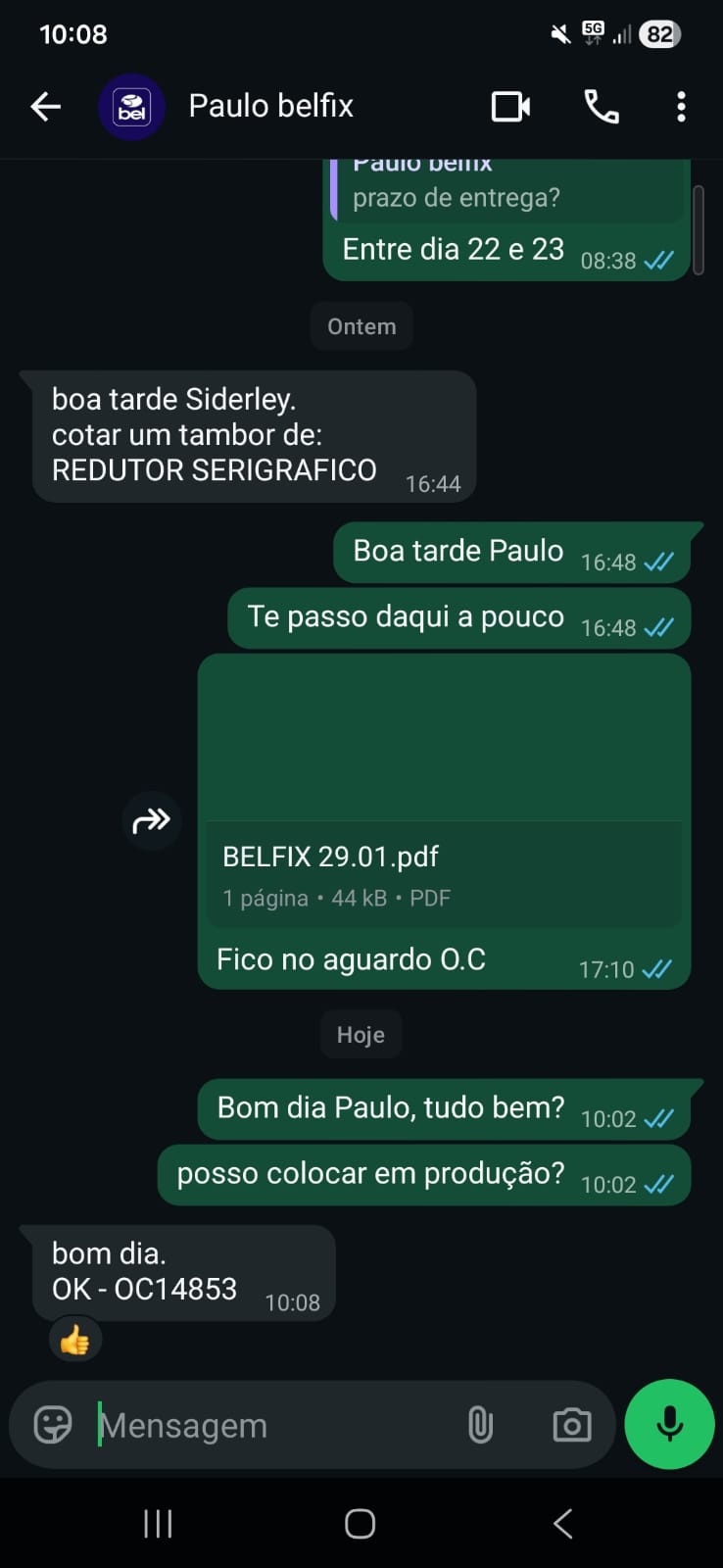Jump to quoted 'prazo de entrega?' message
Image resolution: width=723 pixels, height=1568 pixels.
[506, 191]
